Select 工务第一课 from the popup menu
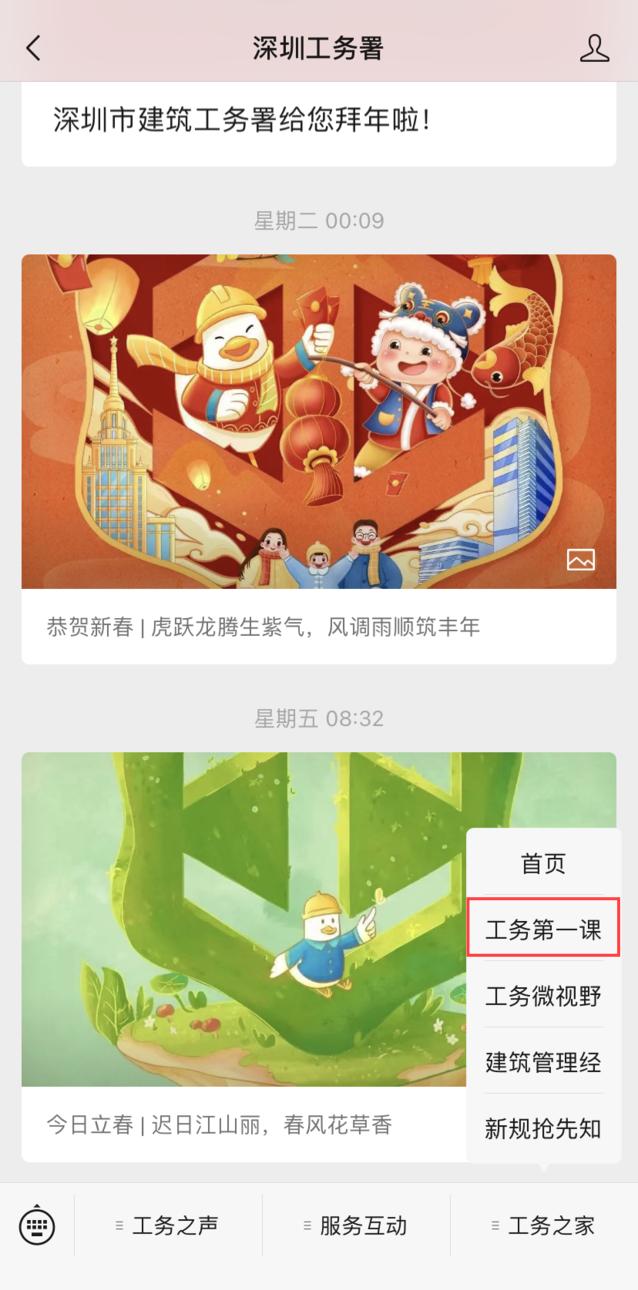The width and height of the screenshot is (638, 1290). pyautogui.click(x=543, y=929)
